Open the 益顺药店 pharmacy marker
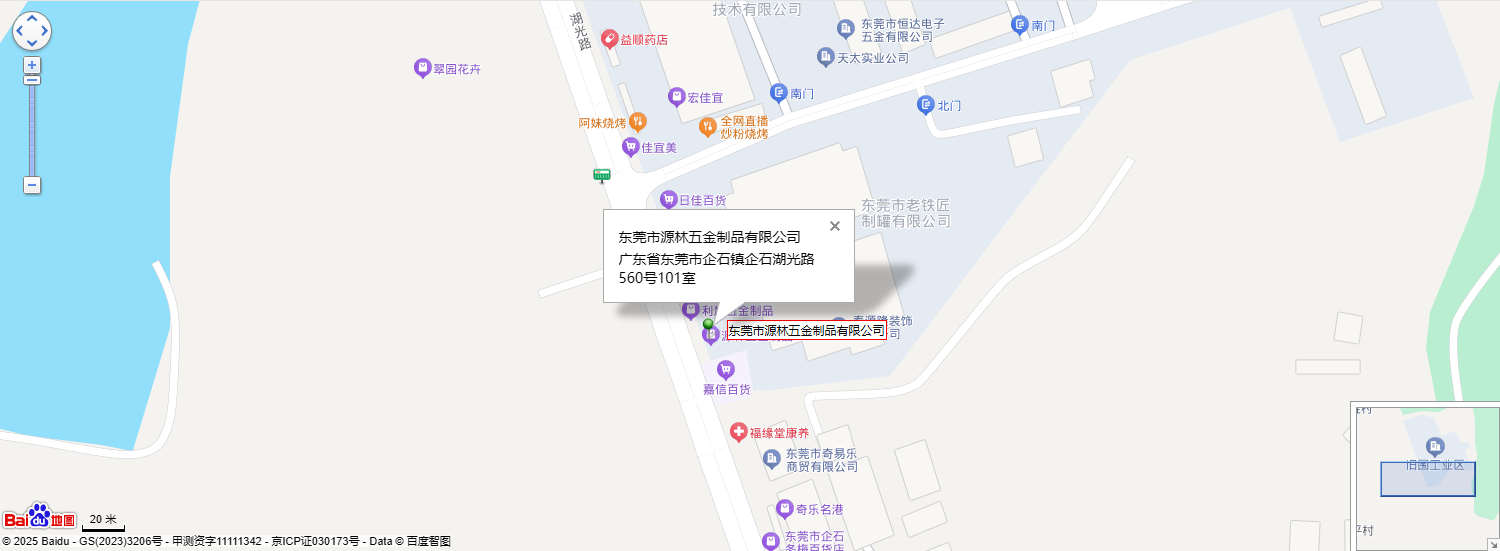The image size is (1500, 551). click(x=609, y=39)
